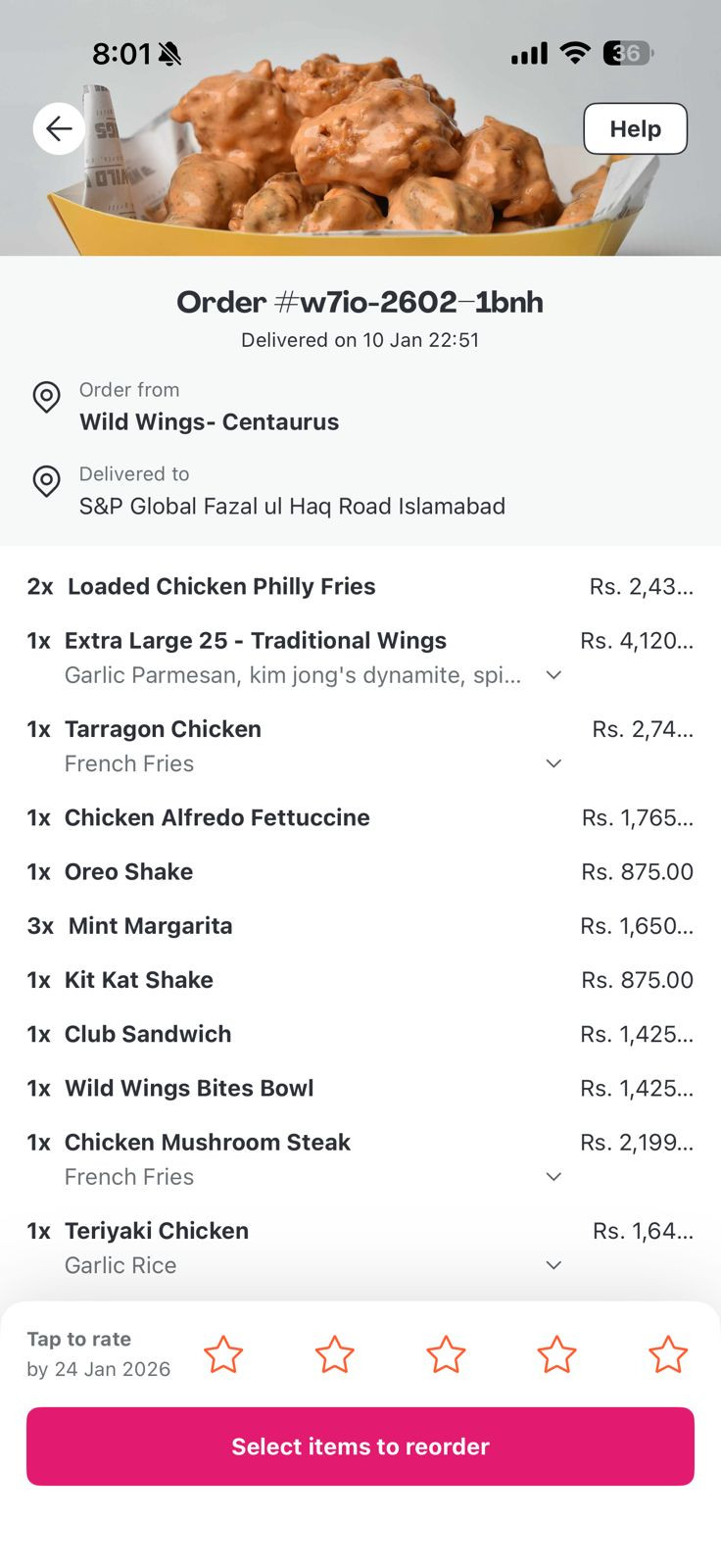Expand the Teriyaki Chicken options
721x1568 pixels.
coord(553,1265)
